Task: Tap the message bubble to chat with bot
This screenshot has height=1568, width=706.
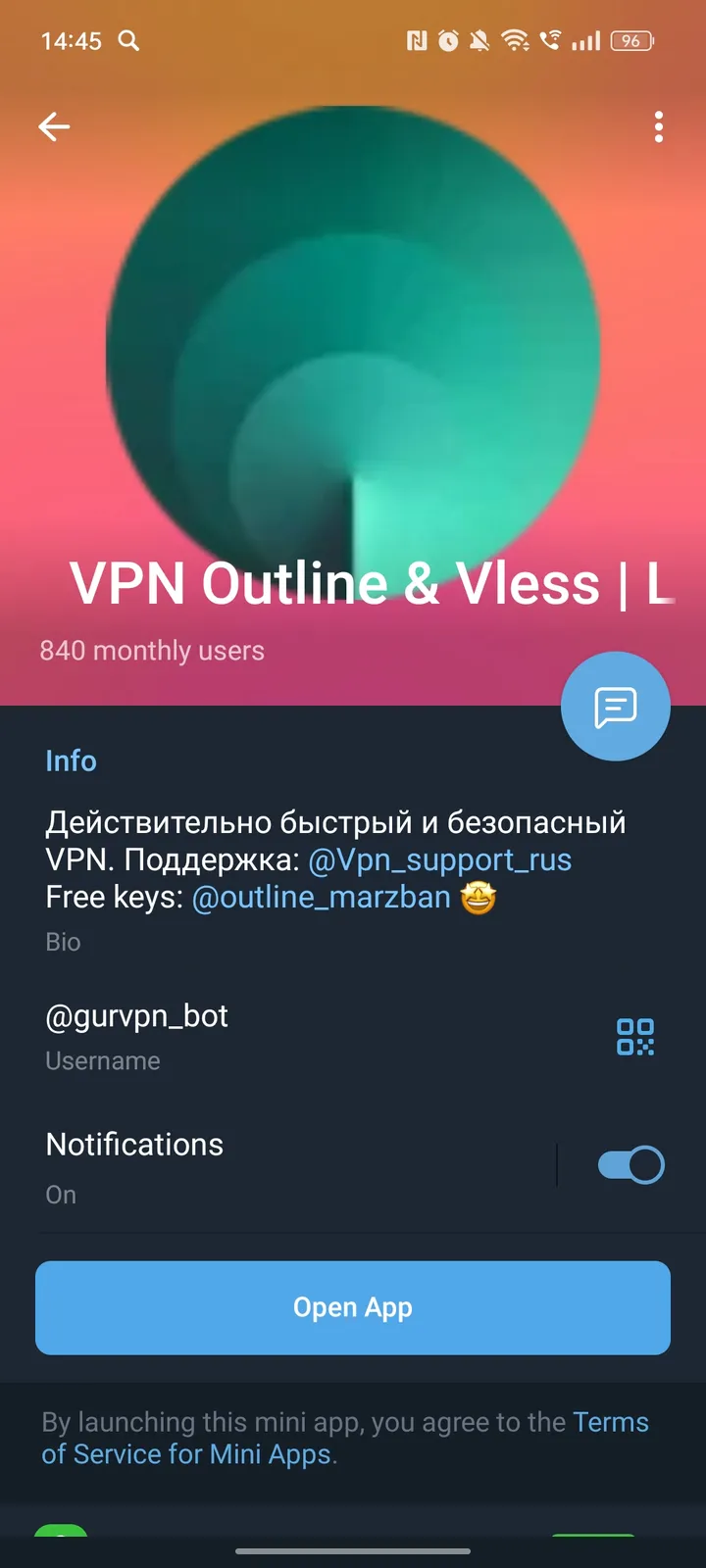Action: click(616, 706)
